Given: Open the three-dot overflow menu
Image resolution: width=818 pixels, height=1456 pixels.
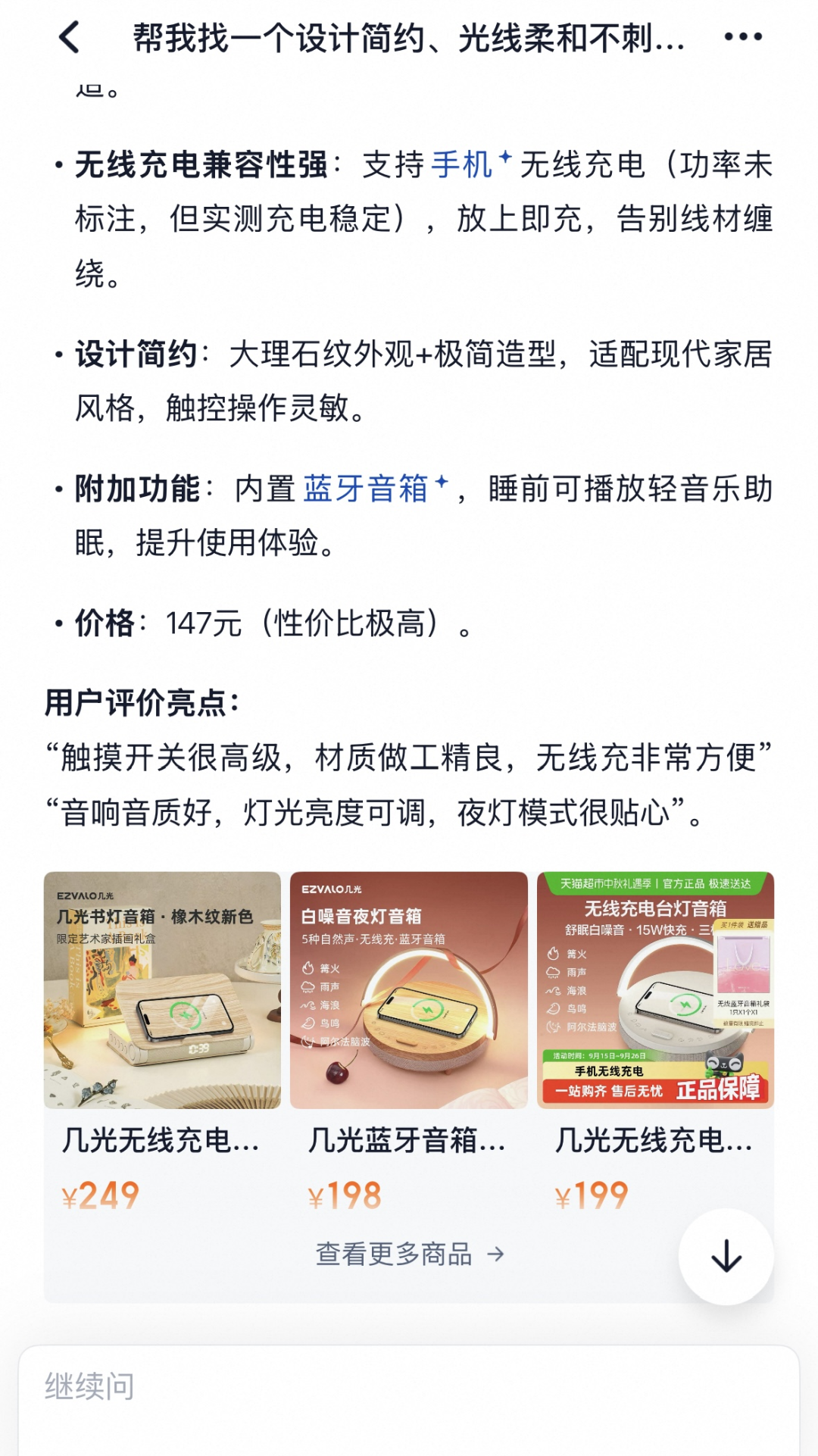Looking at the screenshot, I should 742,37.
